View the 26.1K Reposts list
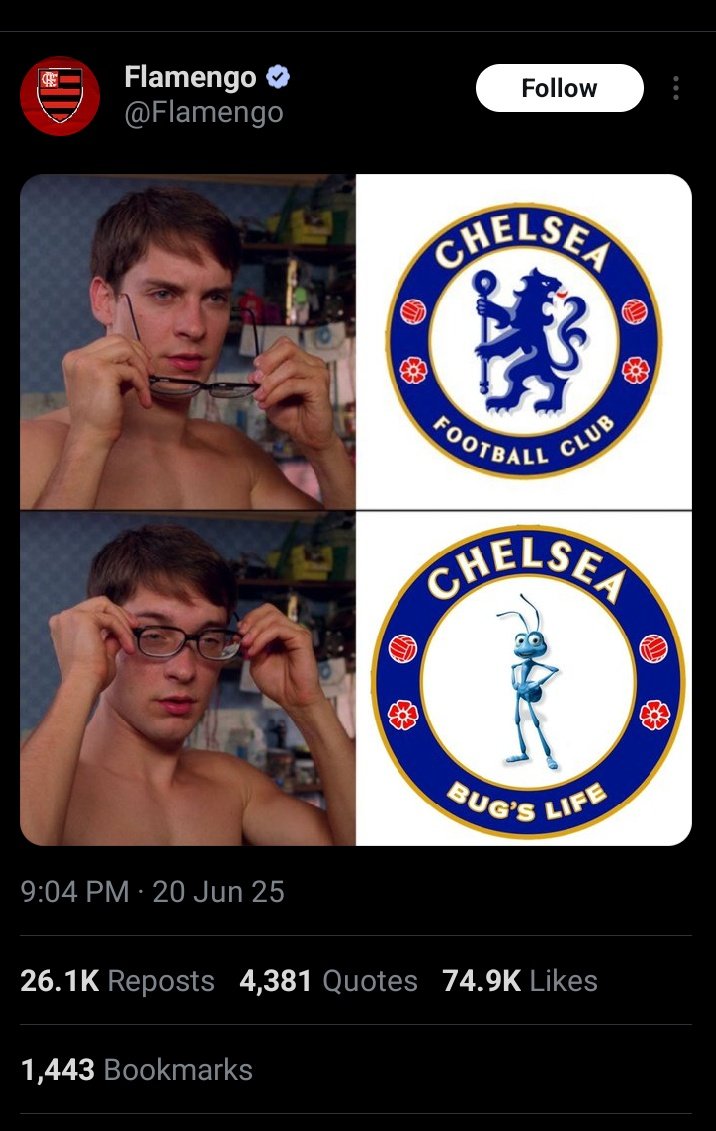 [117, 981]
